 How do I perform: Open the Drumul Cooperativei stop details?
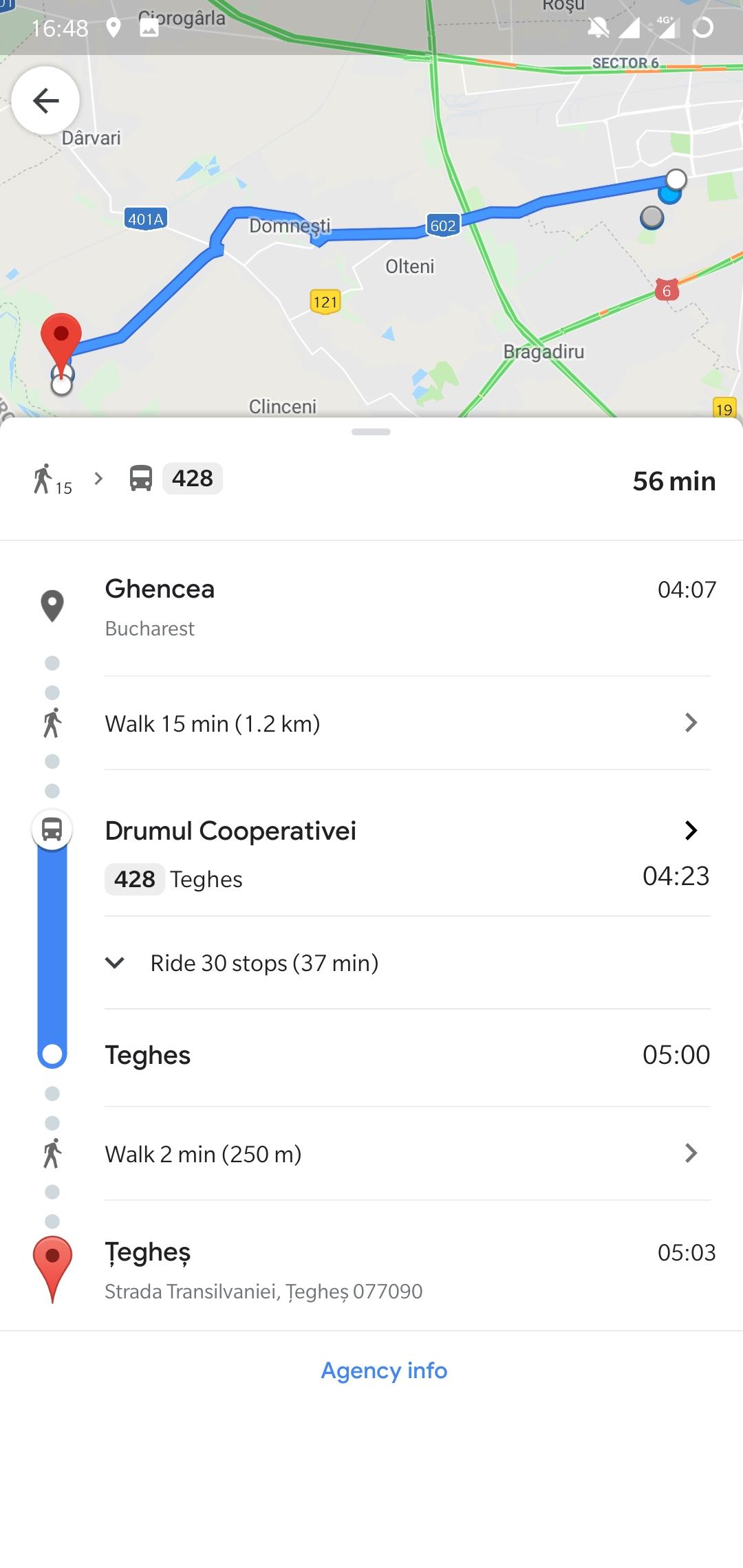(407, 831)
